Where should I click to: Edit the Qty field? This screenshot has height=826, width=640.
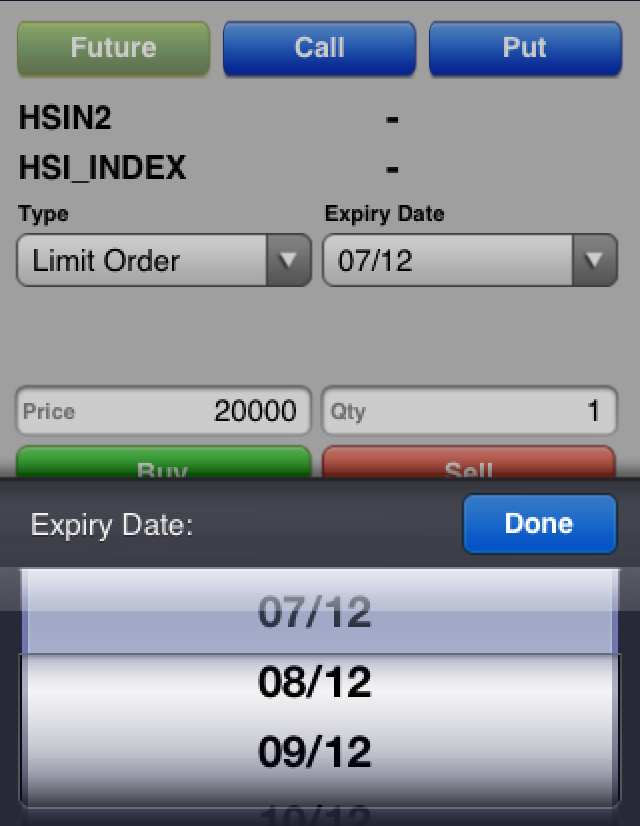469,411
